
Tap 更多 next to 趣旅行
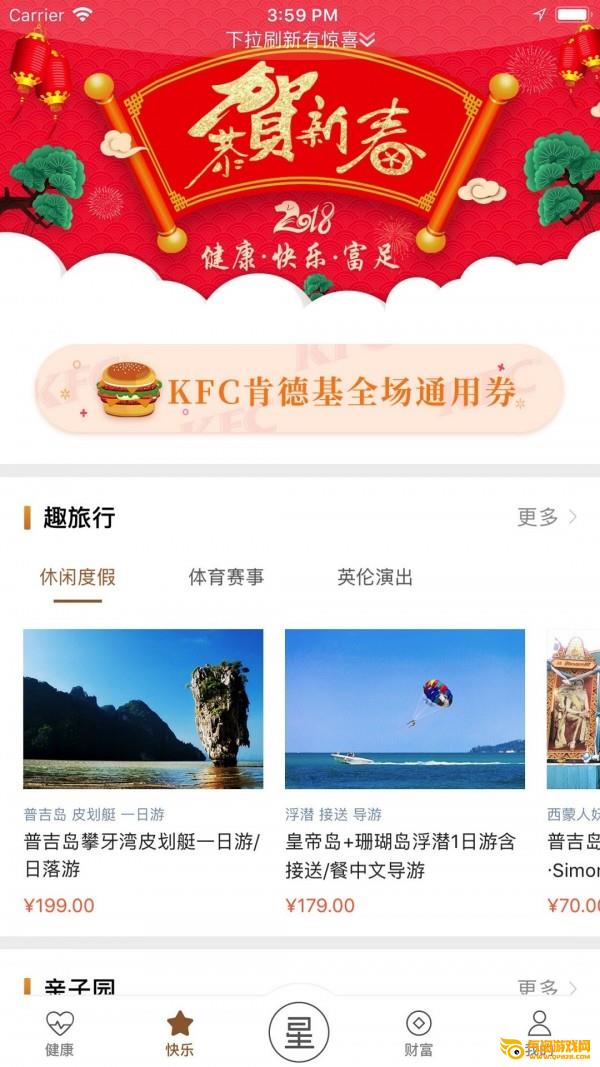click(546, 517)
